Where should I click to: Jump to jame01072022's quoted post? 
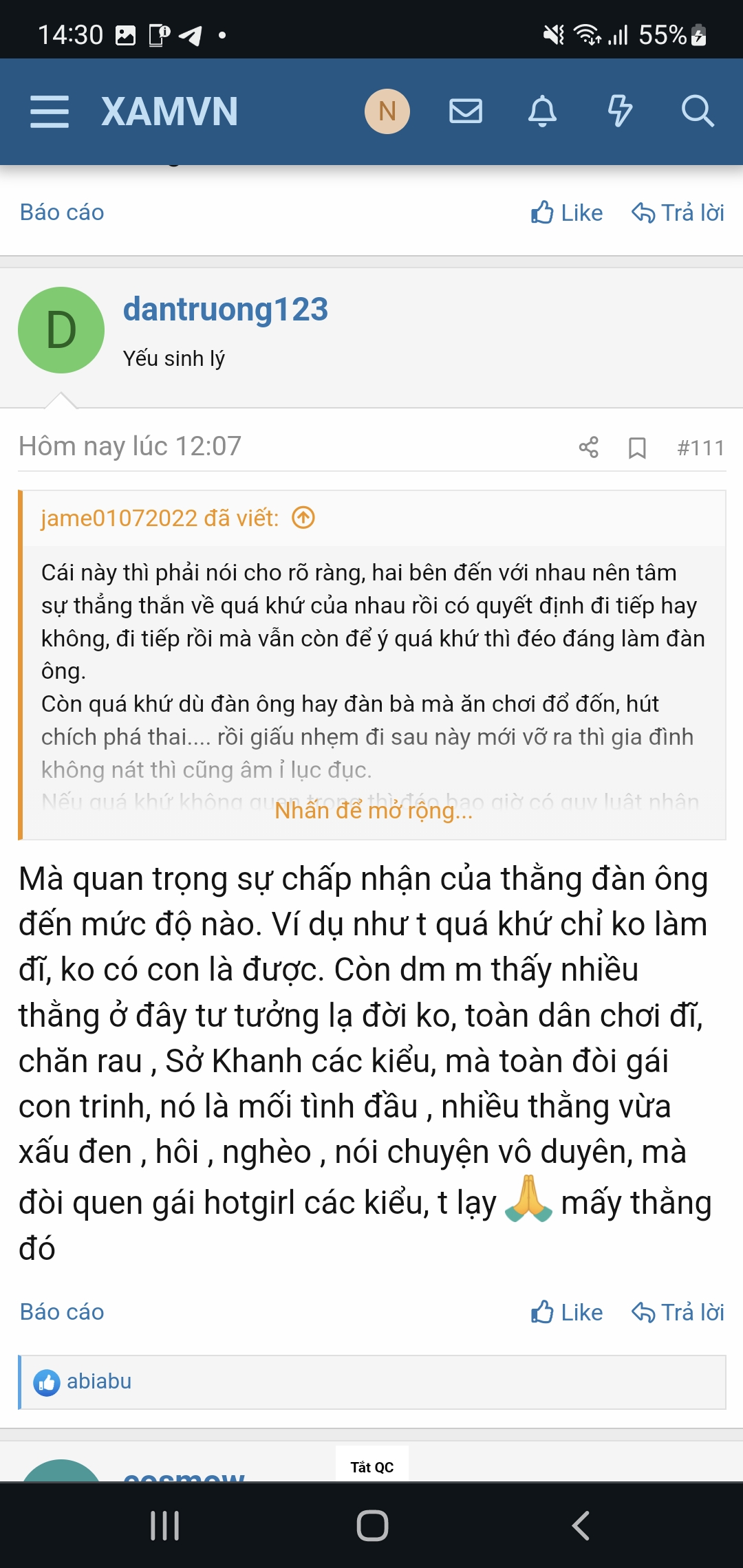303,517
